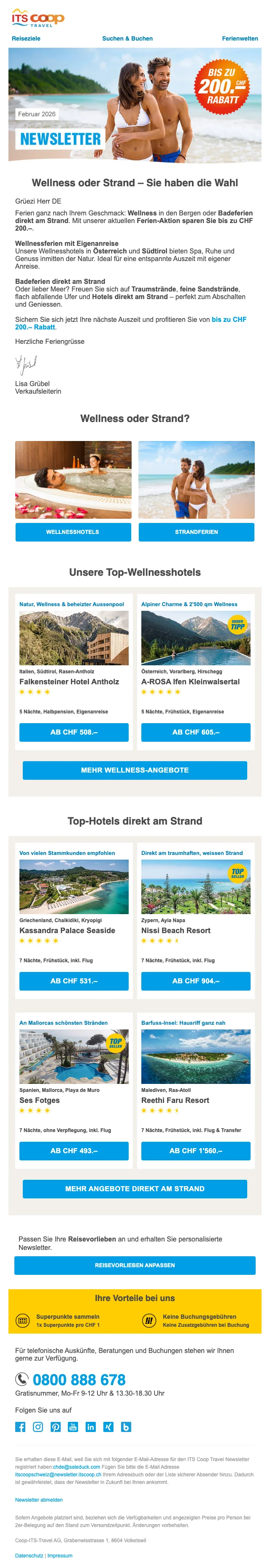The height and width of the screenshot is (1568, 270).
Task: Visit the YouTube channel icon
Action: point(73,1427)
